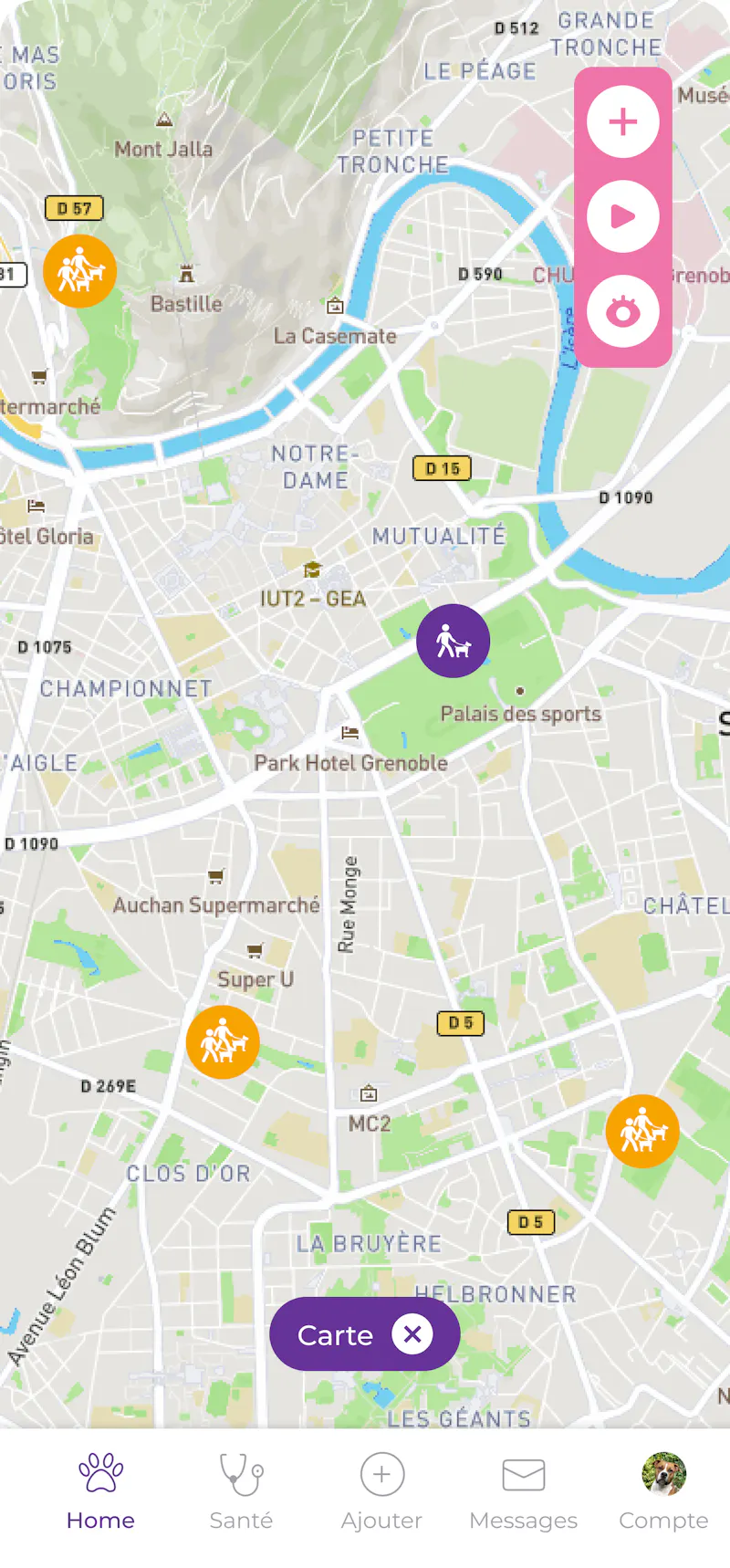Tap the plus button in pink panel
This screenshot has width=730, height=1568.
[623, 121]
